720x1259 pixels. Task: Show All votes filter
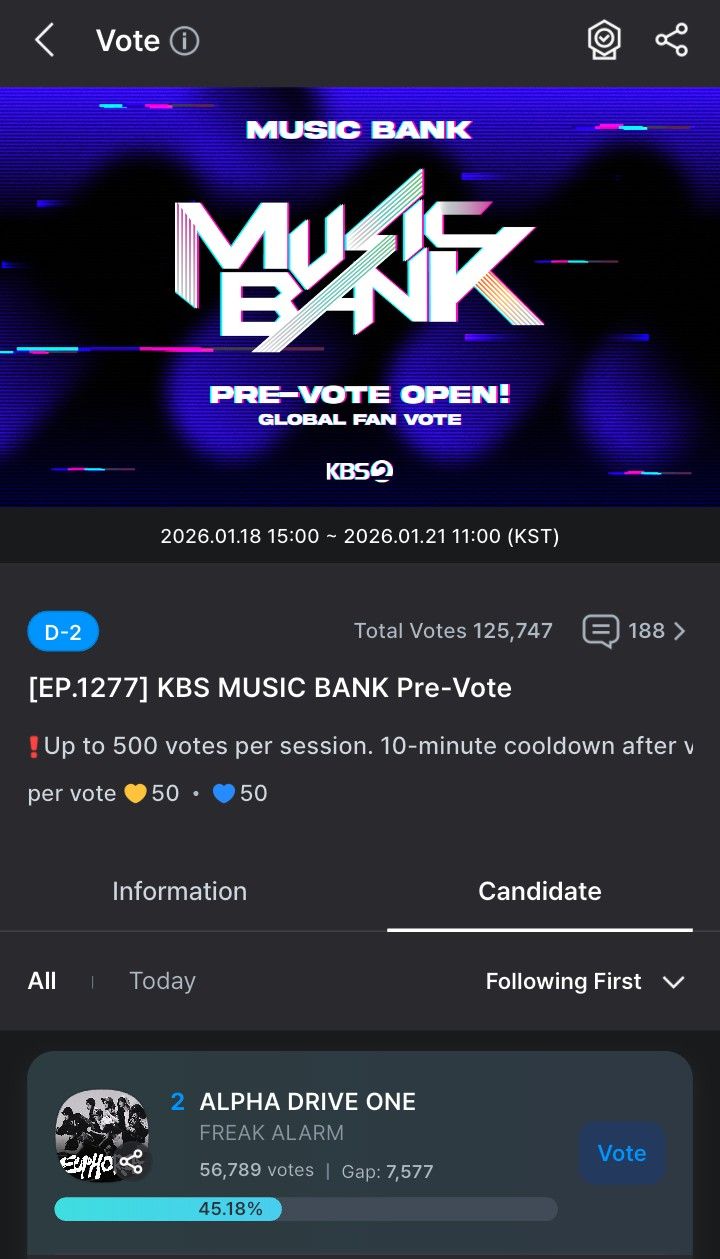[x=42, y=981]
